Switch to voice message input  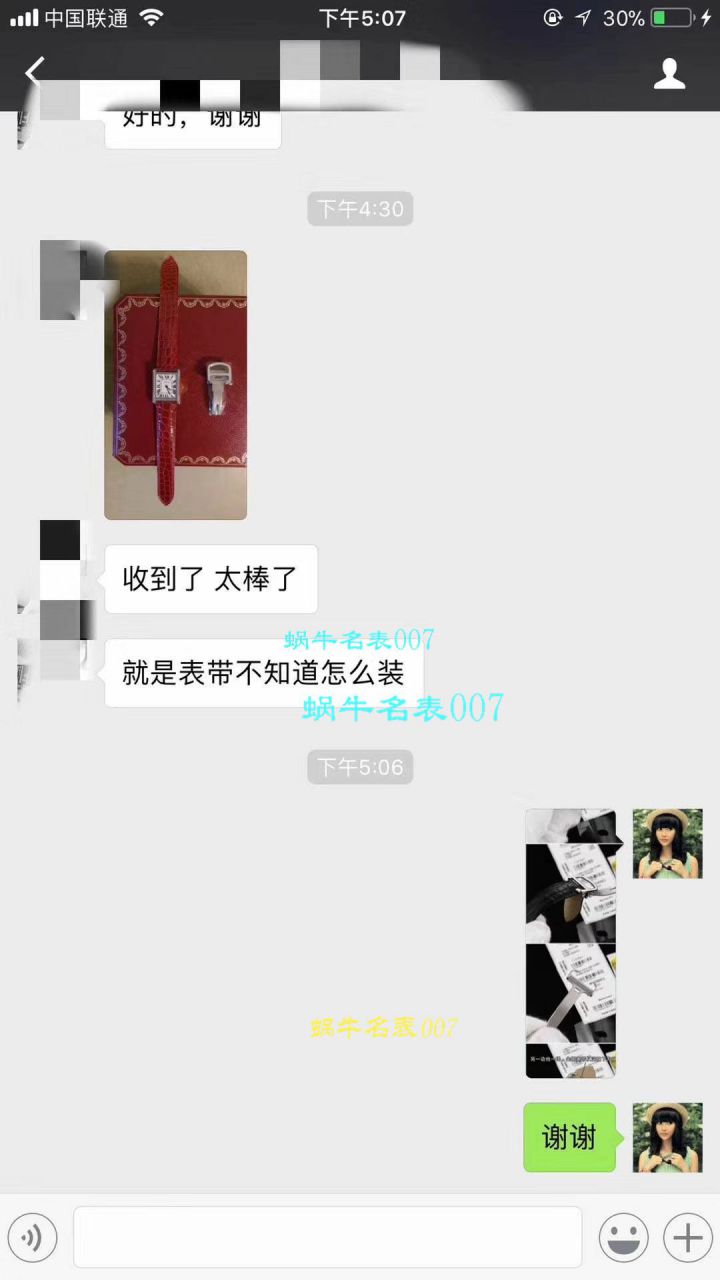coord(33,1238)
